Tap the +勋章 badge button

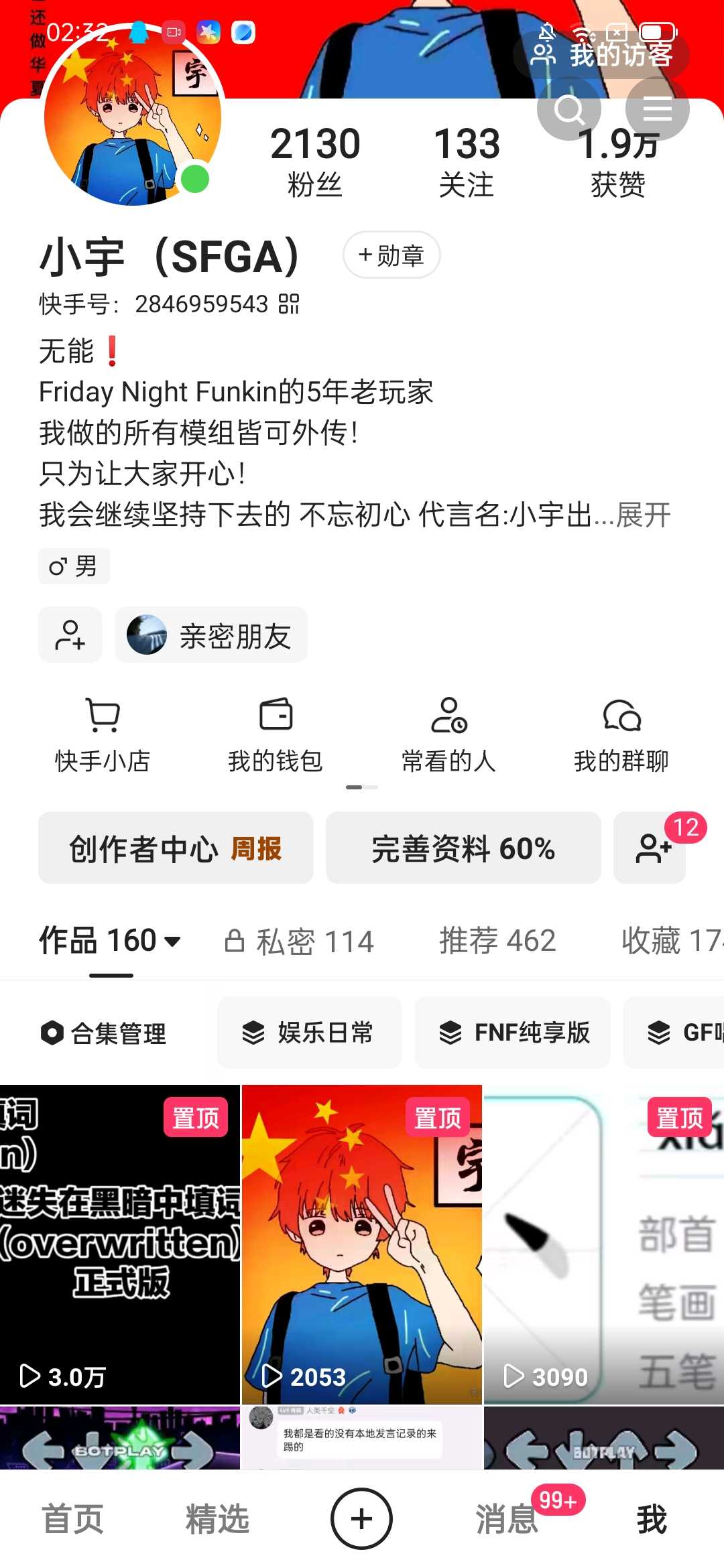(391, 255)
